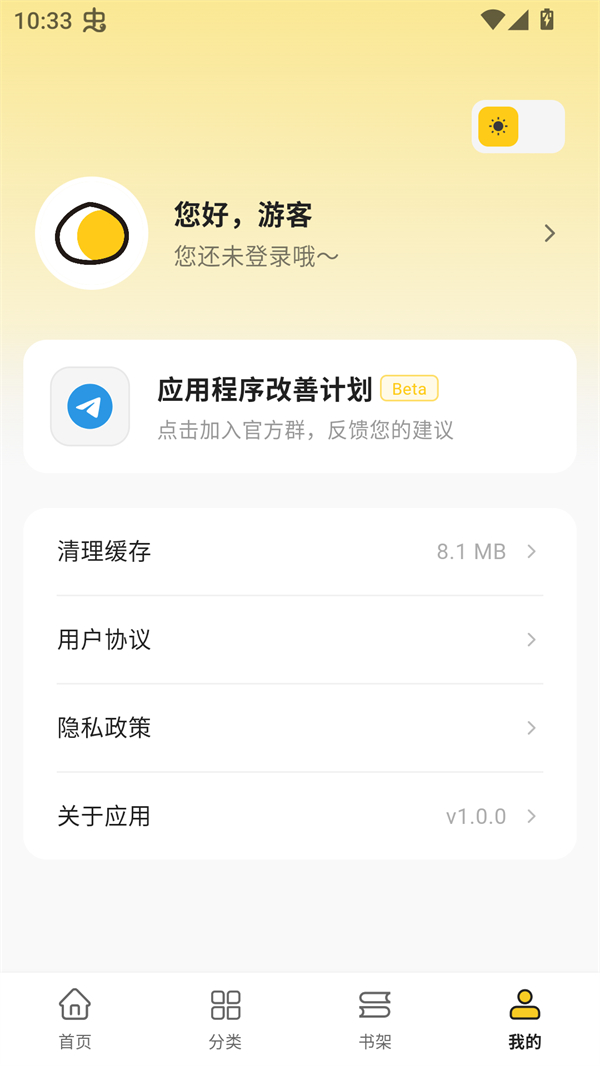Open 清理缓存 to clear 8.1 MB
The height and width of the screenshot is (1066, 600).
click(300, 552)
